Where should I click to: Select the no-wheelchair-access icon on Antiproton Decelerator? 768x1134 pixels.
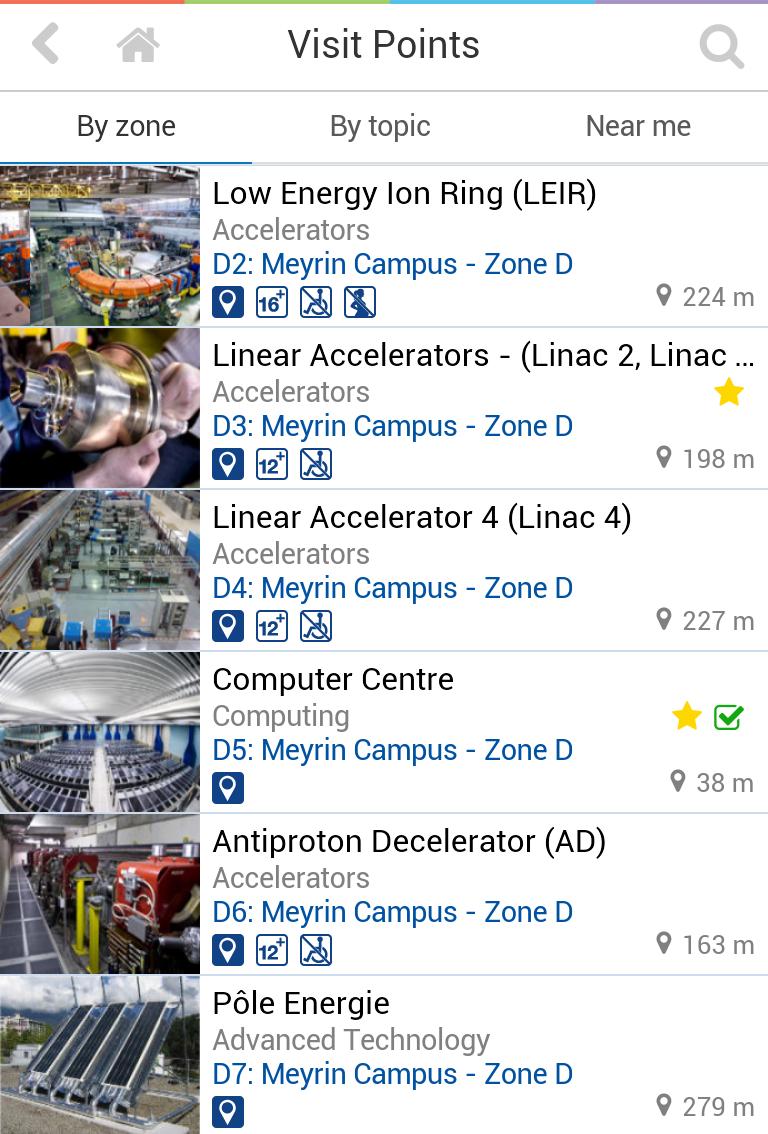coord(315,950)
